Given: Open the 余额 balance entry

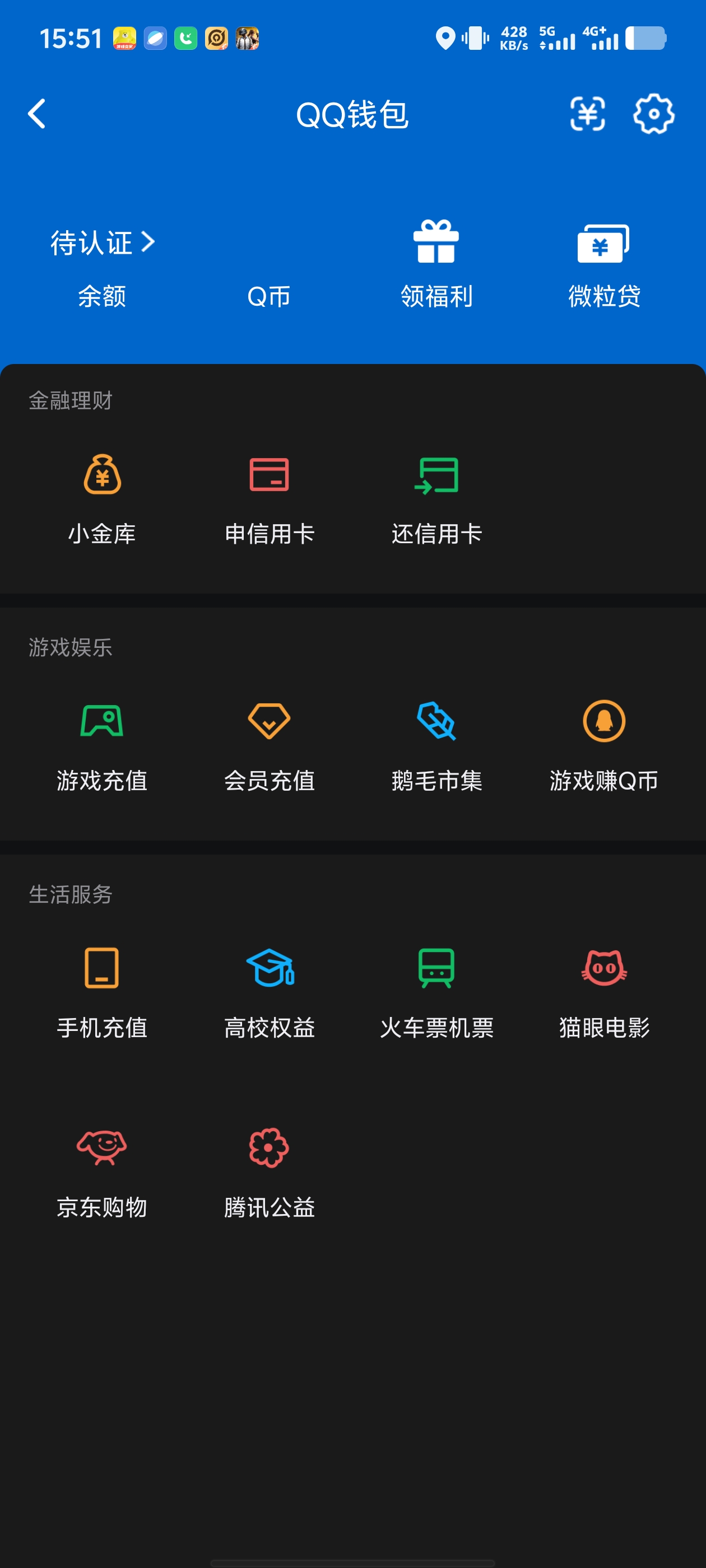Looking at the screenshot, I should coord(102,296).
